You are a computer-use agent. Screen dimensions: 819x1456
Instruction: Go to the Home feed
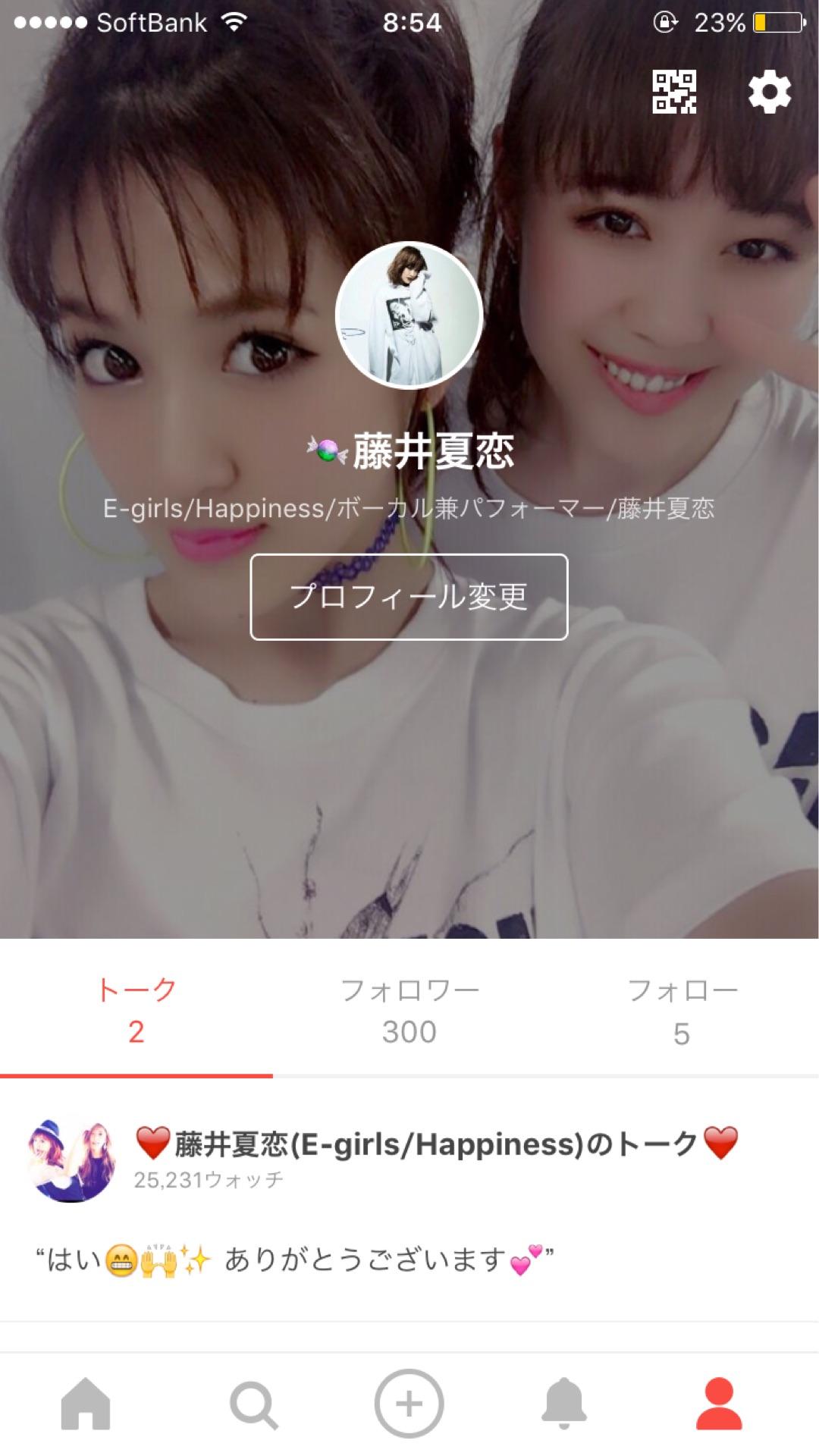(88, 1401)
